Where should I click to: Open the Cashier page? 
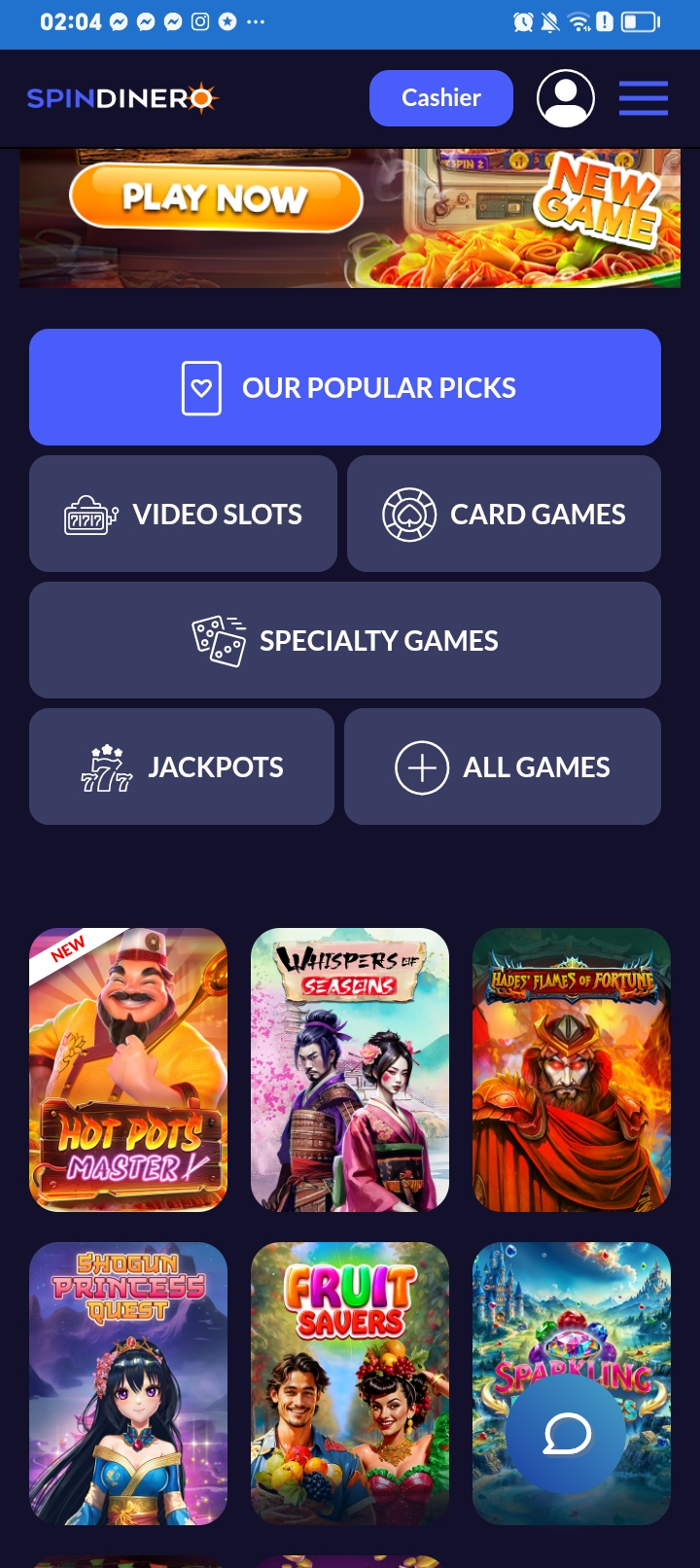(440, 98)
